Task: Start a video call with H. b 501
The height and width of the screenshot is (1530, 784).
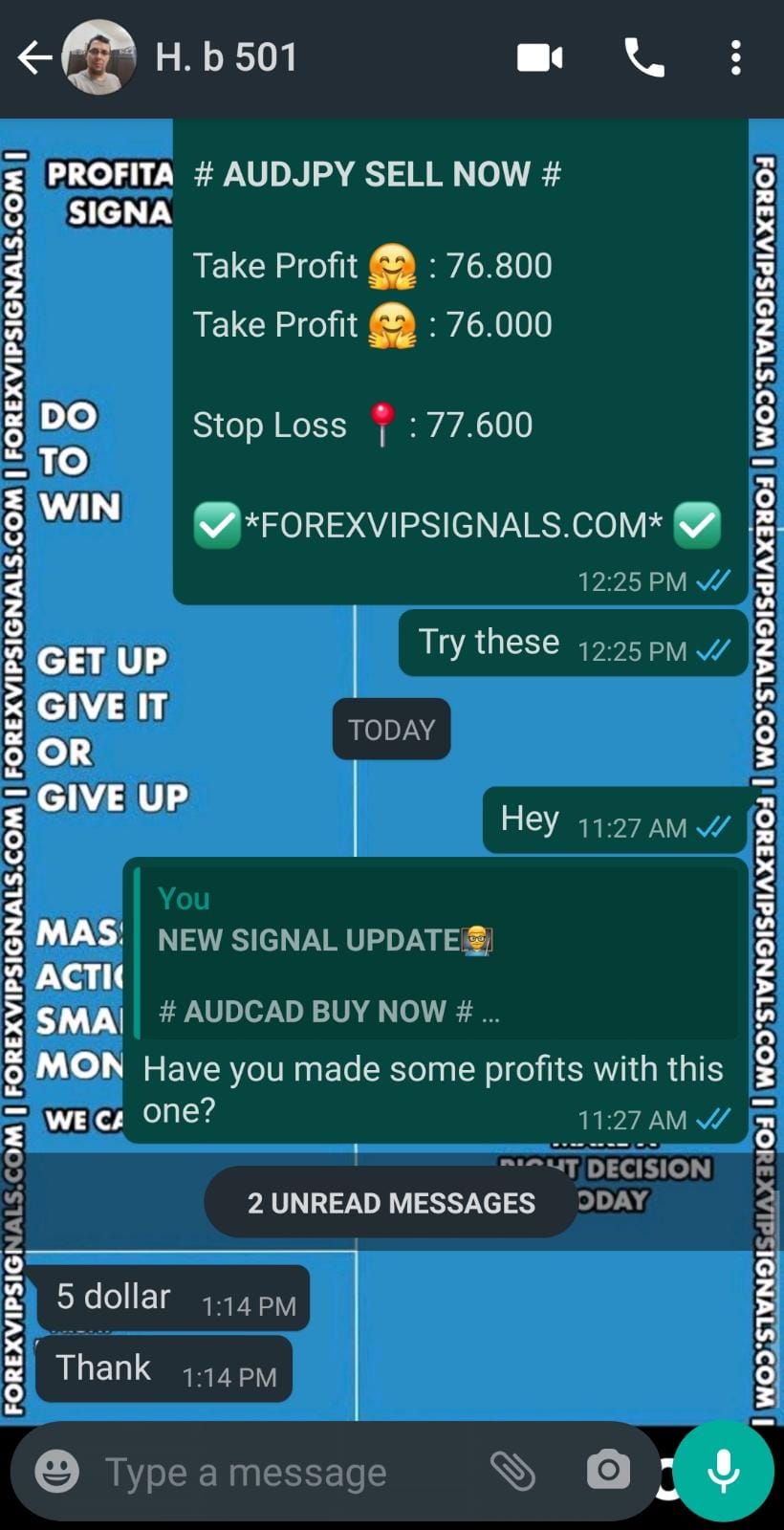Action: click(540, 58)
